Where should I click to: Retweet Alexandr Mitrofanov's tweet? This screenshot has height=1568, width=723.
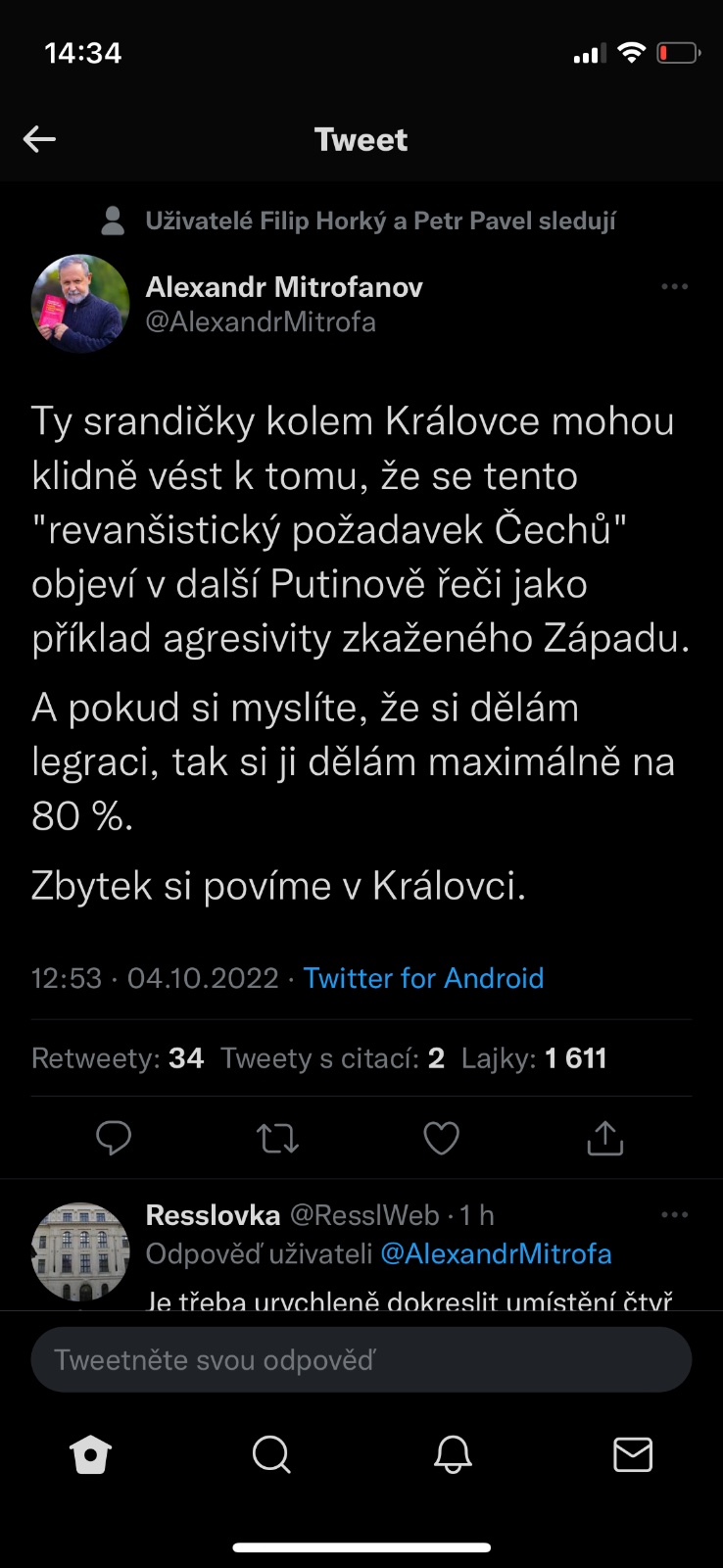pos(277,1138)
